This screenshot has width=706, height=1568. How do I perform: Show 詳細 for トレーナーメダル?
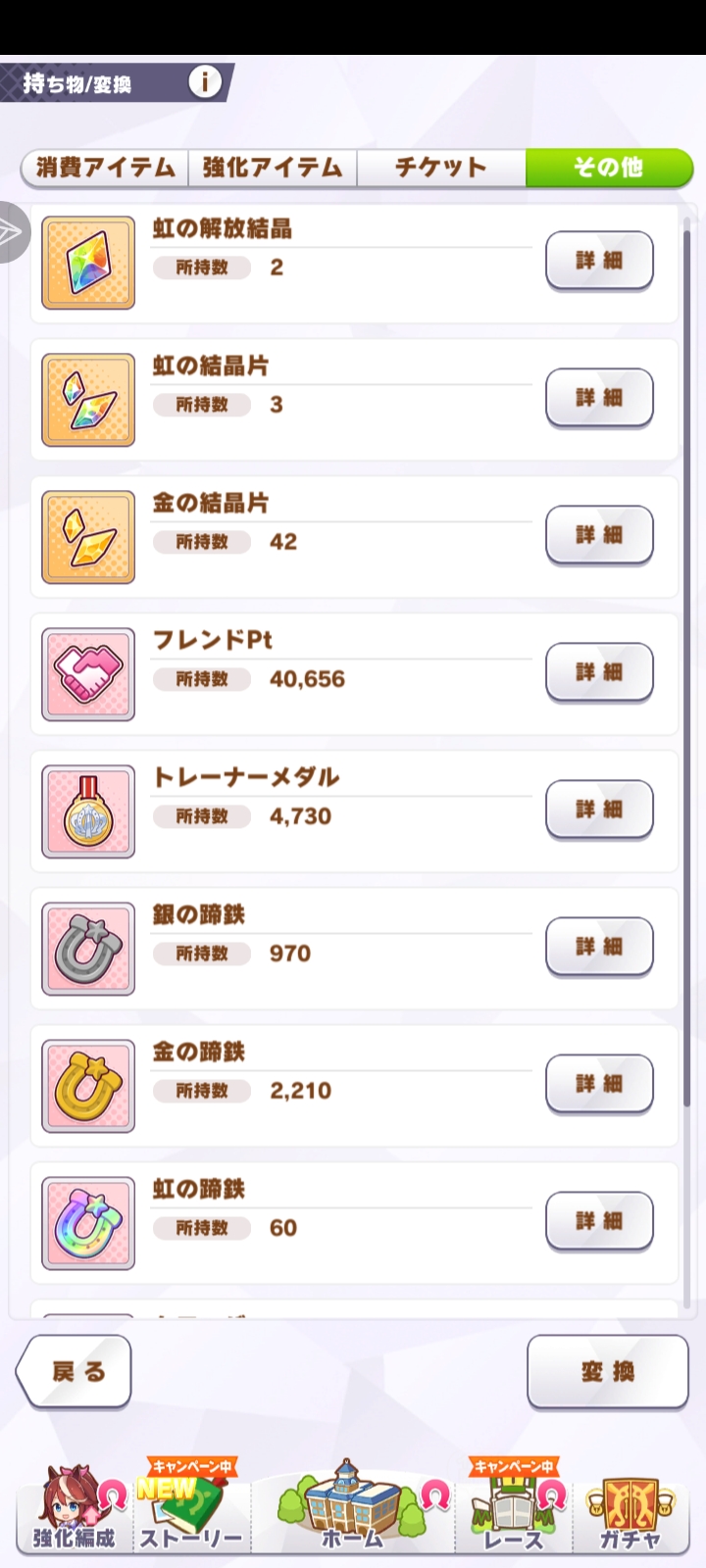[x=599, y=809]
